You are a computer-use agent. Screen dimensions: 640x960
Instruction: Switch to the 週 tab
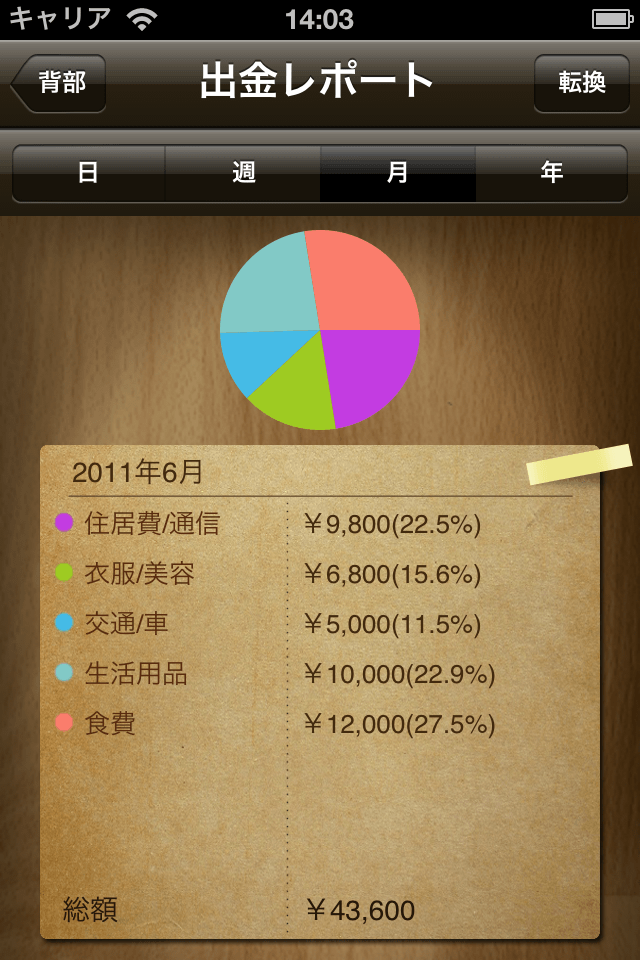pyautogui.click(x=243, y=173)
